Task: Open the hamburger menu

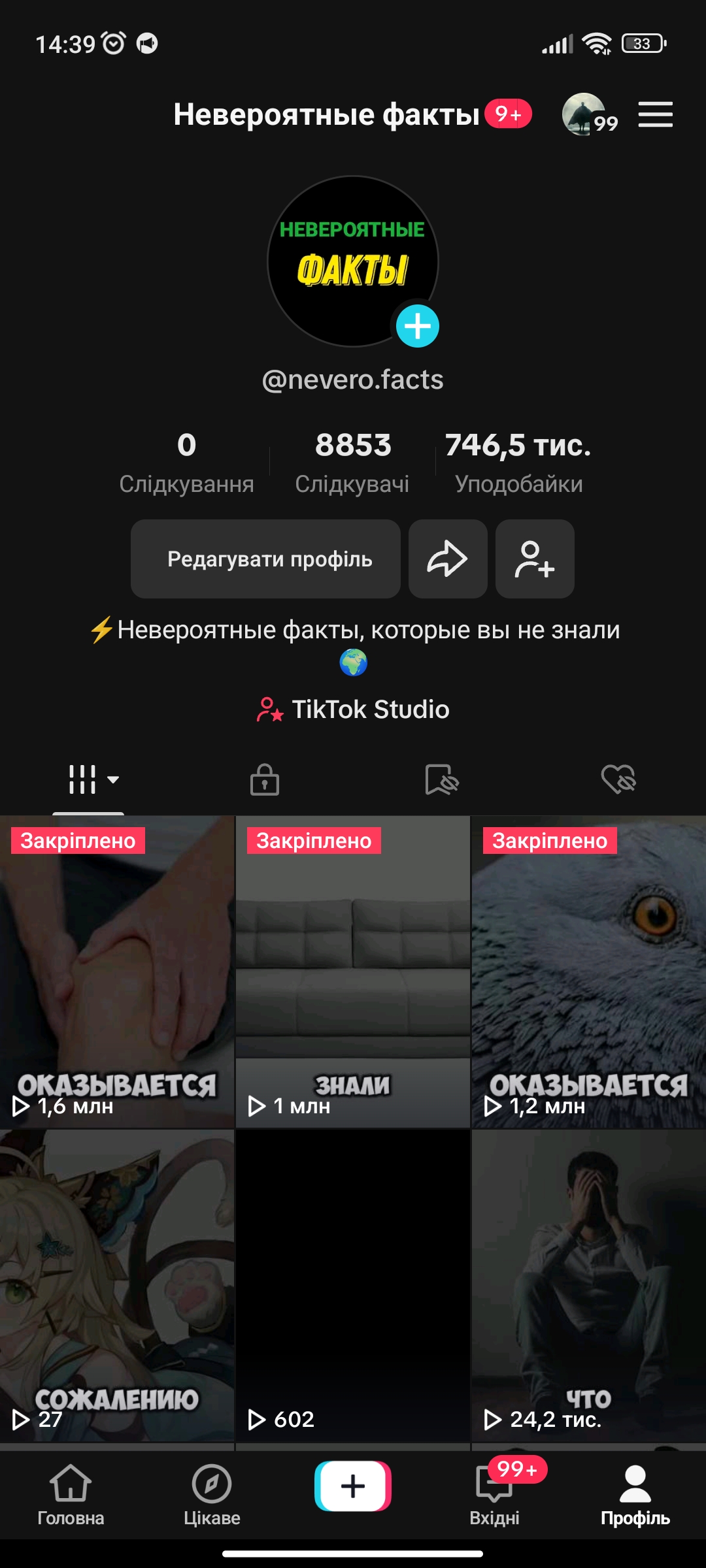Action: (655, 115)
